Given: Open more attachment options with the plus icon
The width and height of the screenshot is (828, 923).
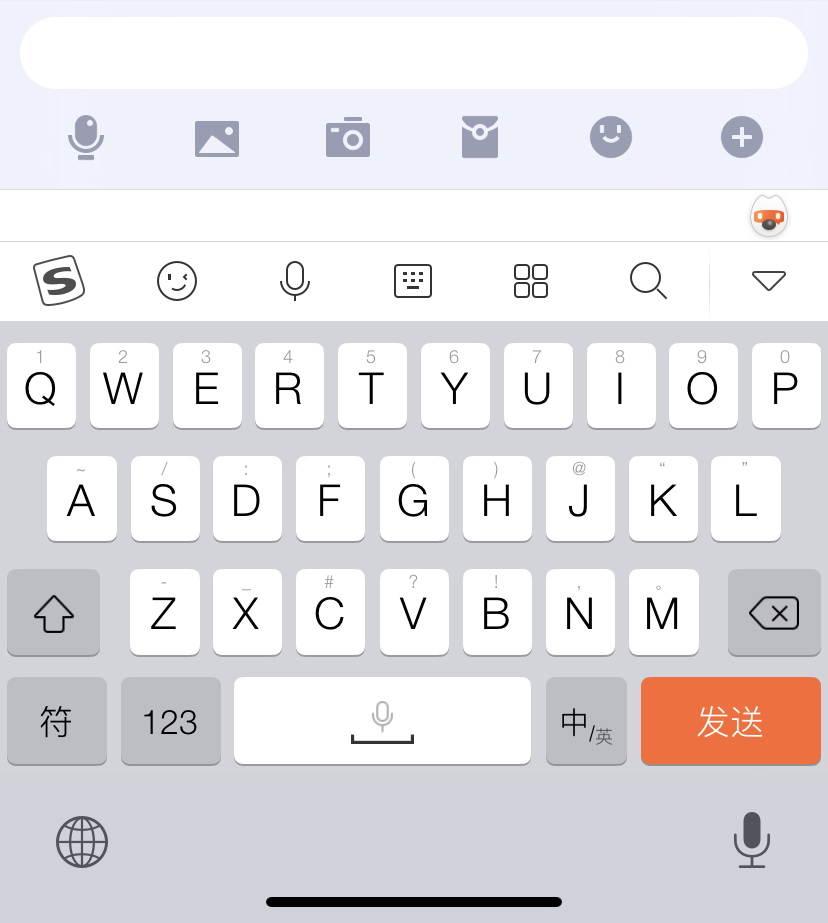Looking at the screenshot, I should [x=741, y=137].
